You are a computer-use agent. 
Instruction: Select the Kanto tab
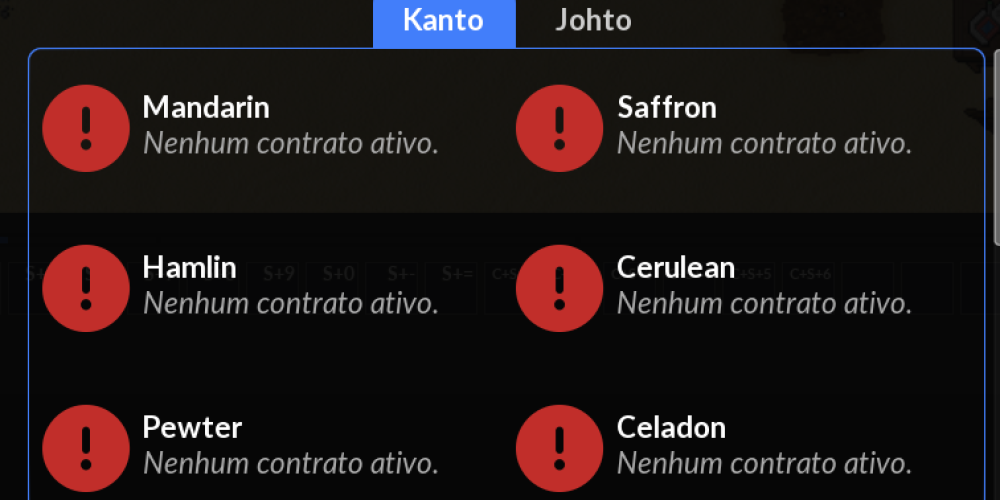tap(444, 21)
